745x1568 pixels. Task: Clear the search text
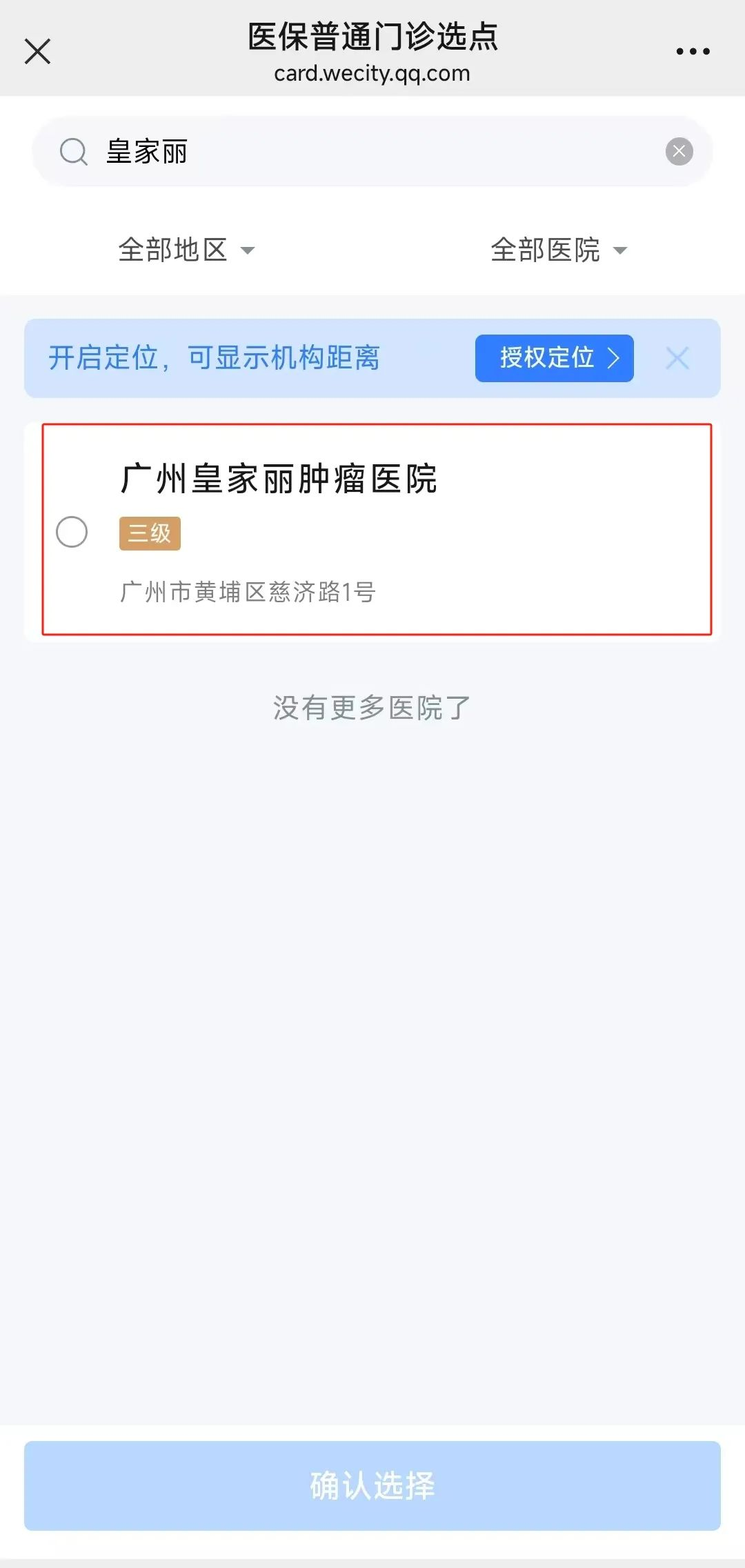[x=679, y=151]
